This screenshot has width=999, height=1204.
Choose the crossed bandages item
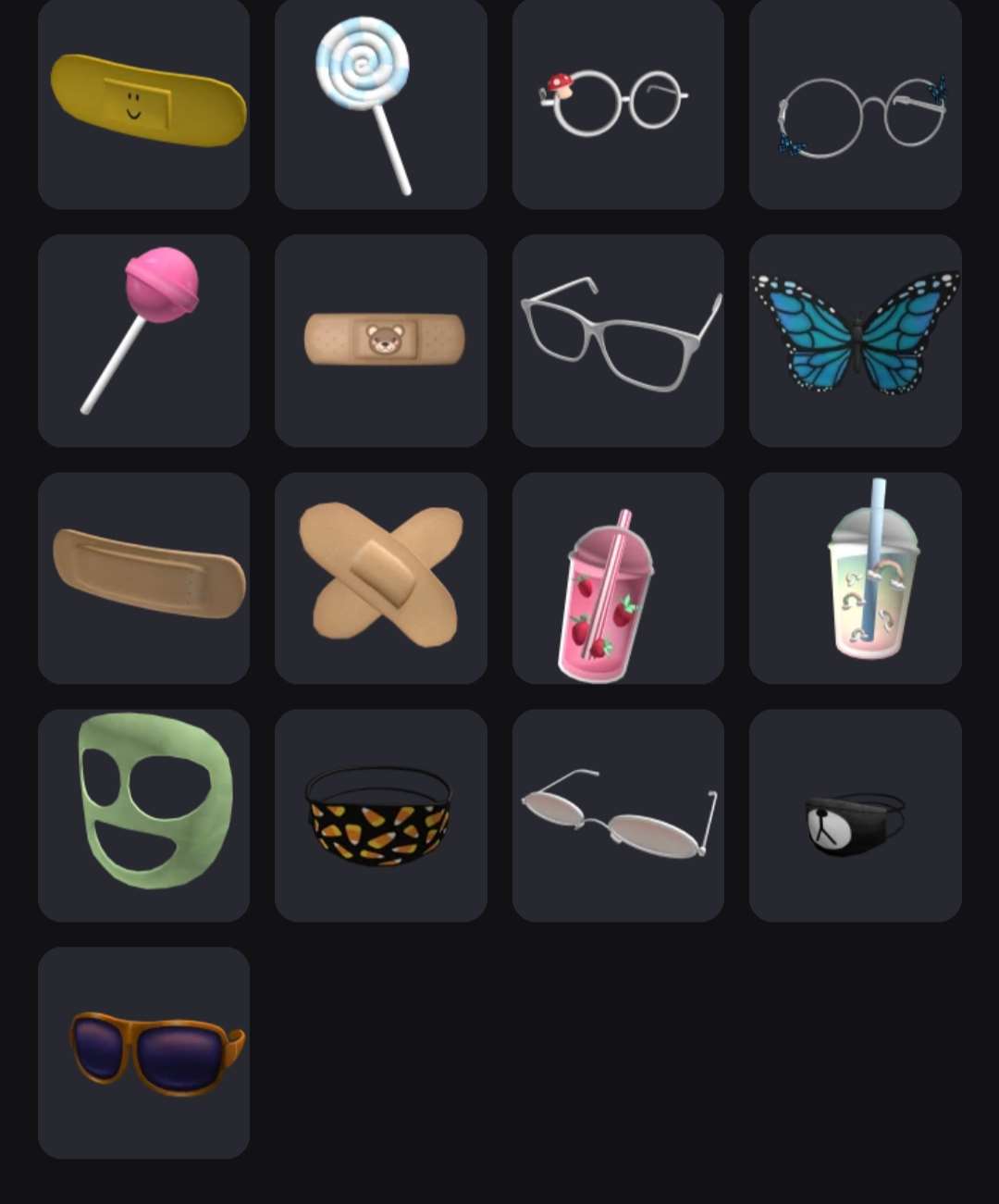click(380, 577)
